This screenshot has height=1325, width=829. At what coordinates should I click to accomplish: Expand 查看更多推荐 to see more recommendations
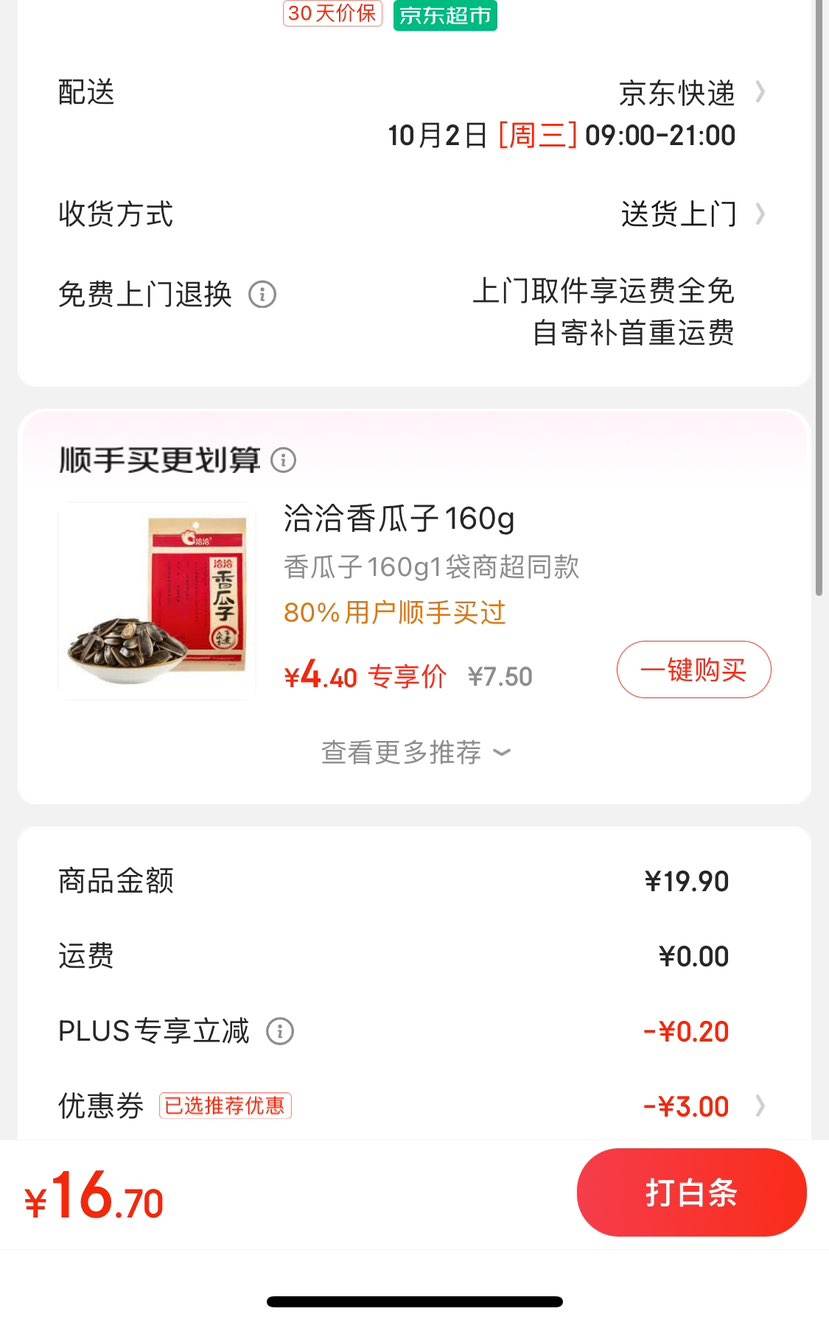[414, 752]
